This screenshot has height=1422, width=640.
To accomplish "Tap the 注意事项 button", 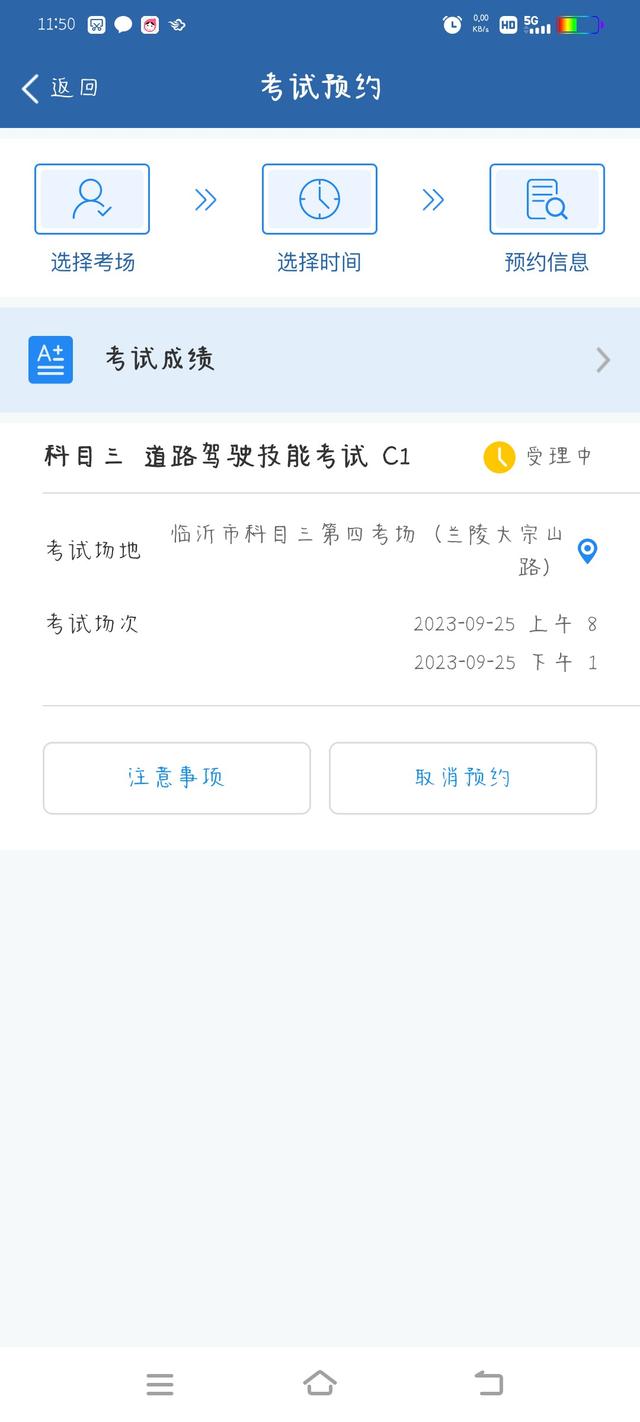I will tap(177, 778).
